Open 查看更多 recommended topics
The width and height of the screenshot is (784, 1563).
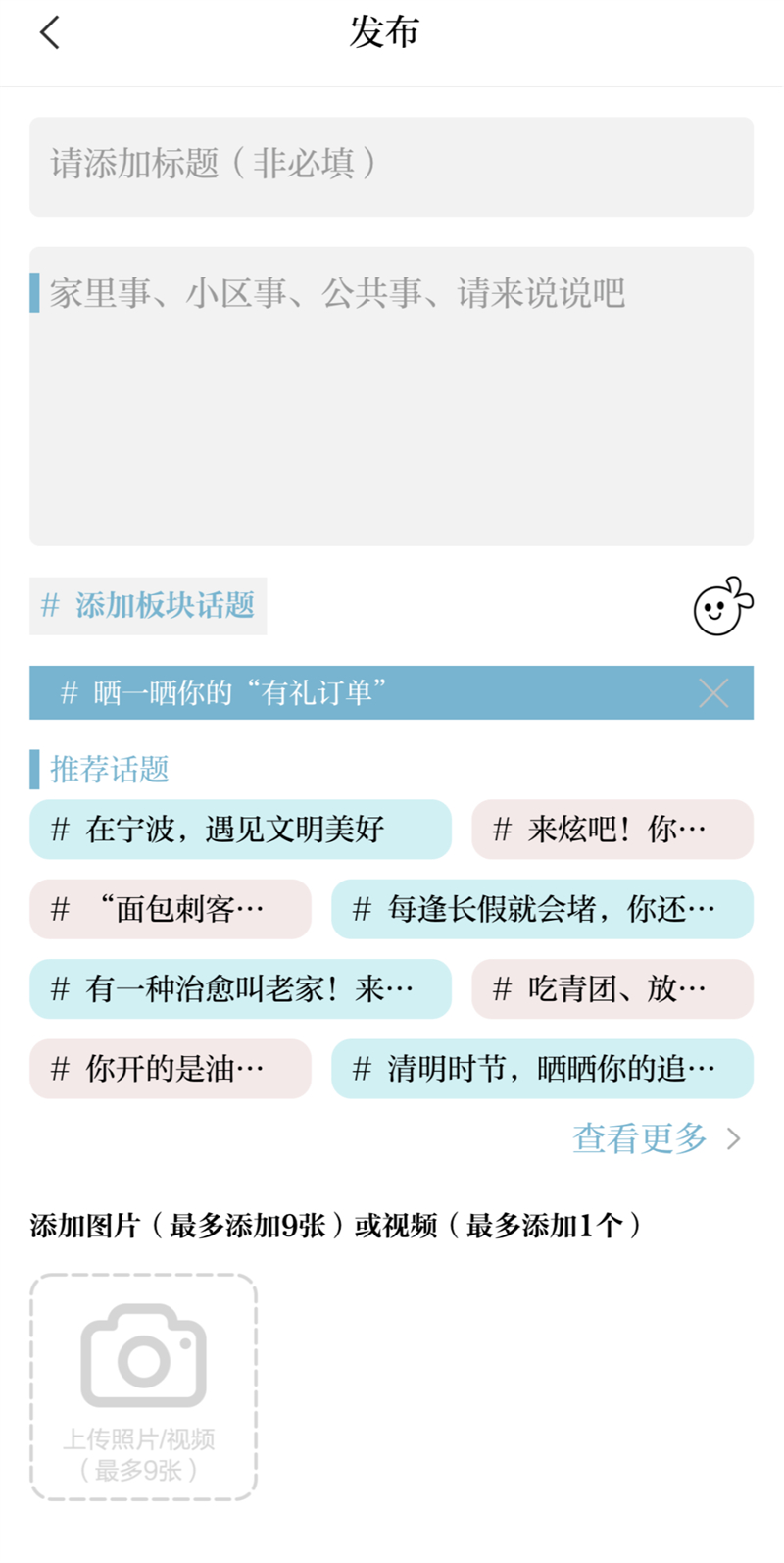(657, 1138)
